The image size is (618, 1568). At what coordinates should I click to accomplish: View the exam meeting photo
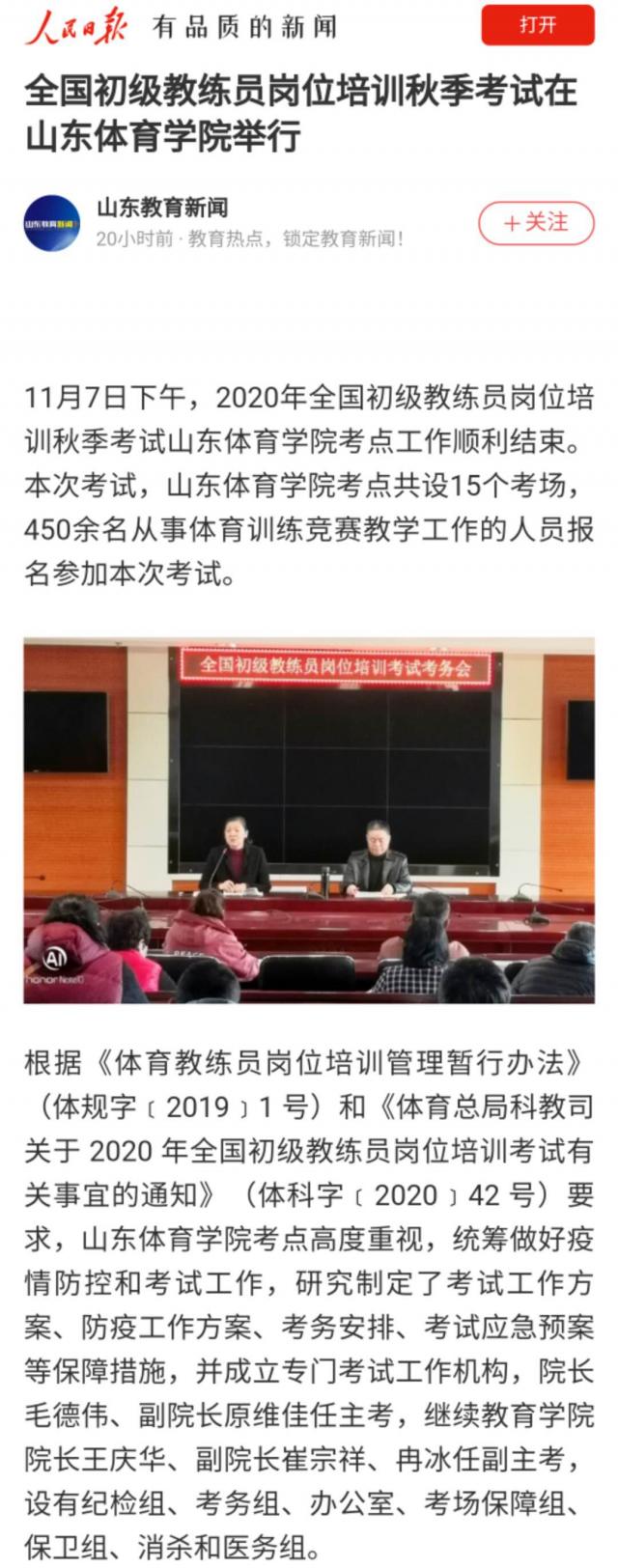click(x=309, y=820)
